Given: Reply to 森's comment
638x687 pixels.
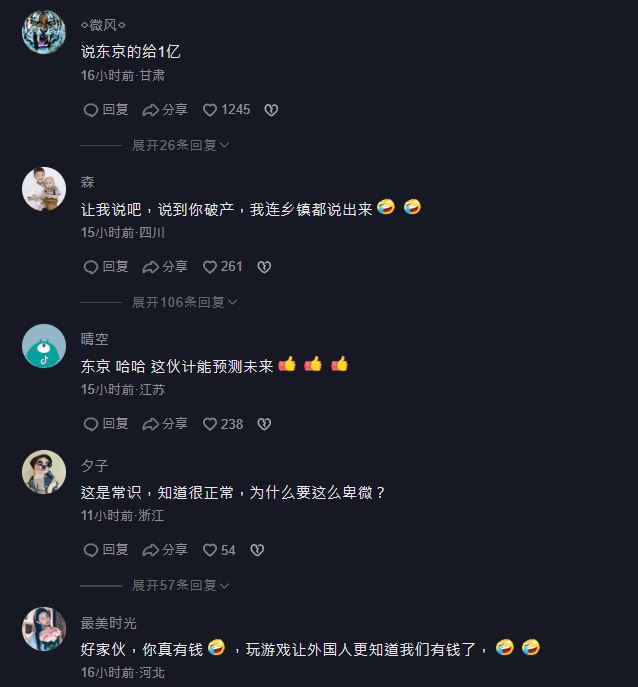Looking at the screenshot, I should click(106, 267).
